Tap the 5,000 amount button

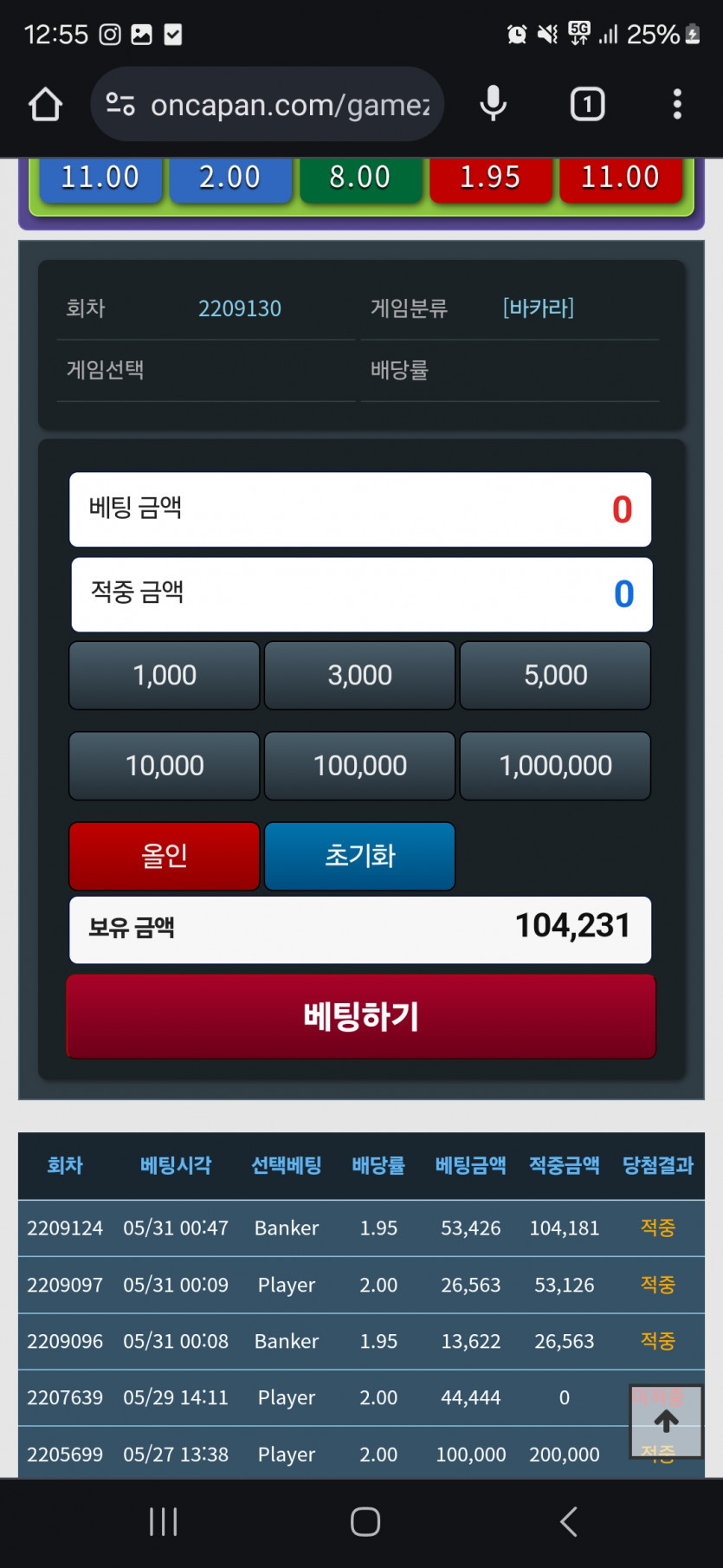[x=555, y=676]
